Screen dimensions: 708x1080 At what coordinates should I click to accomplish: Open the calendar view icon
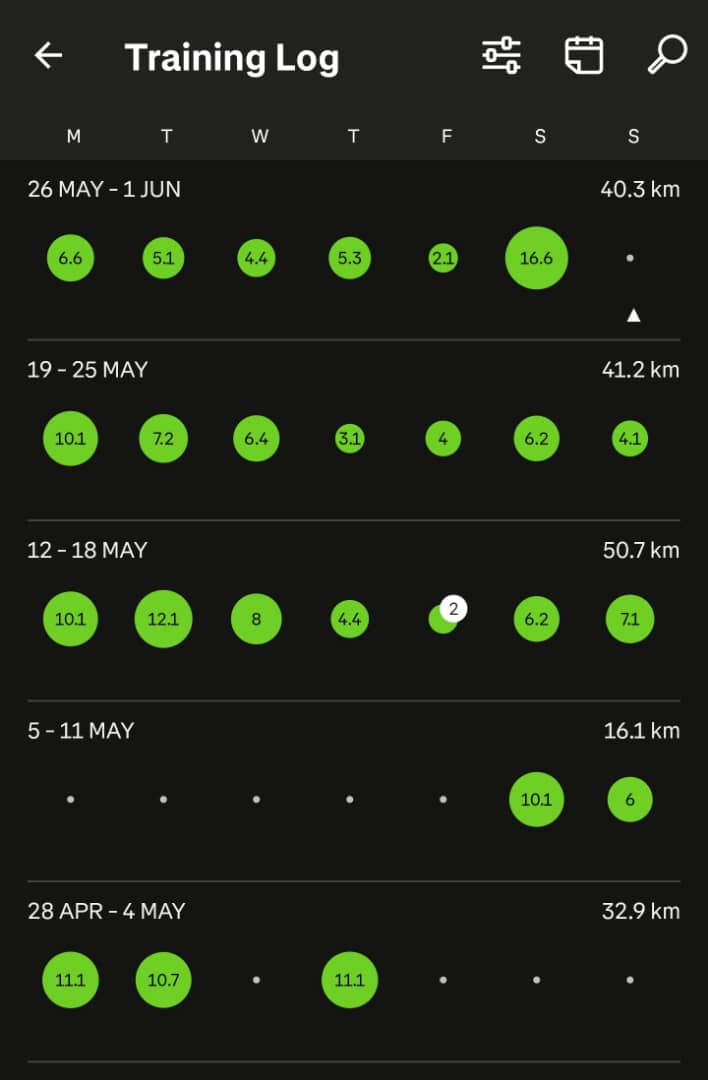click(x=584, y=56)
